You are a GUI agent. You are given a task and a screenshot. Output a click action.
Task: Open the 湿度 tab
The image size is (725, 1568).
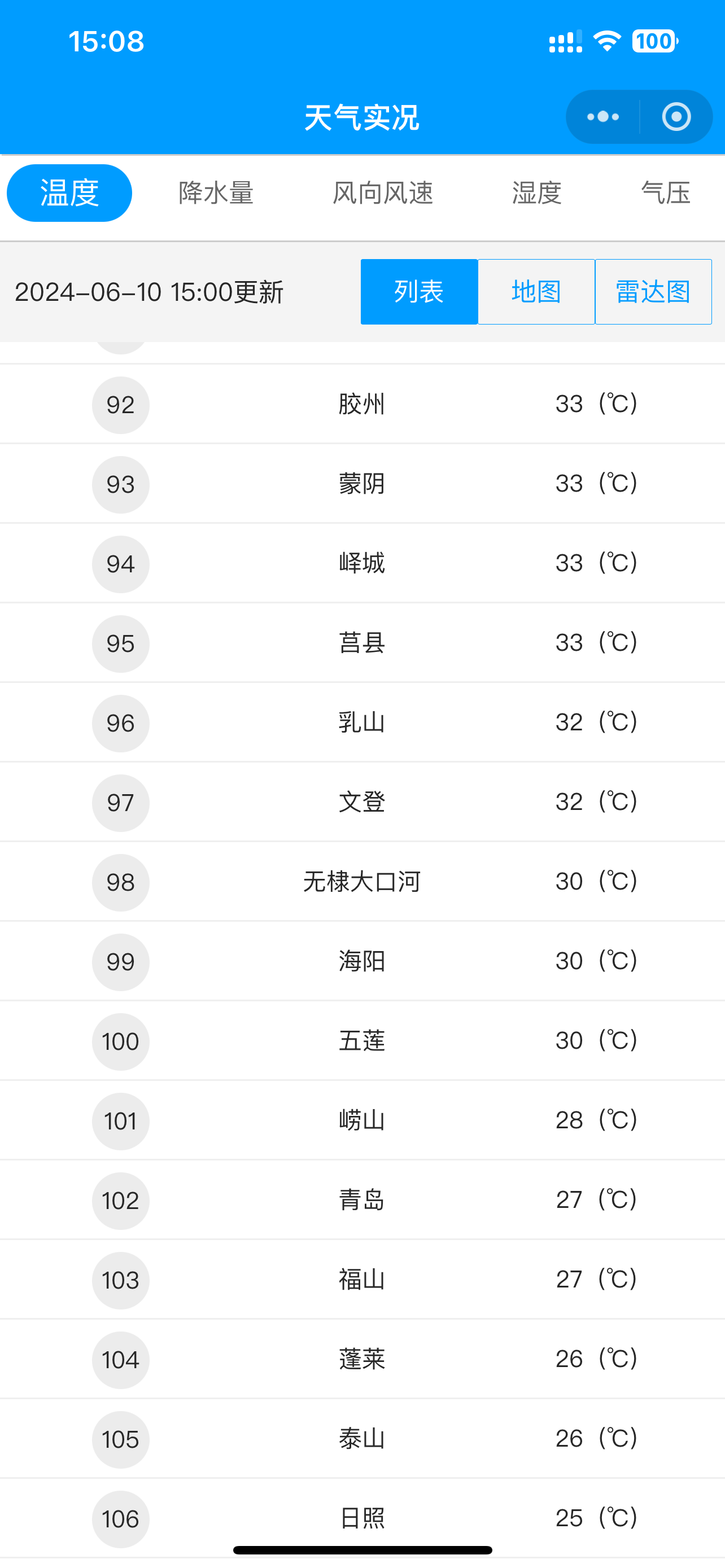pyautogui.click(x=537, y=193)
